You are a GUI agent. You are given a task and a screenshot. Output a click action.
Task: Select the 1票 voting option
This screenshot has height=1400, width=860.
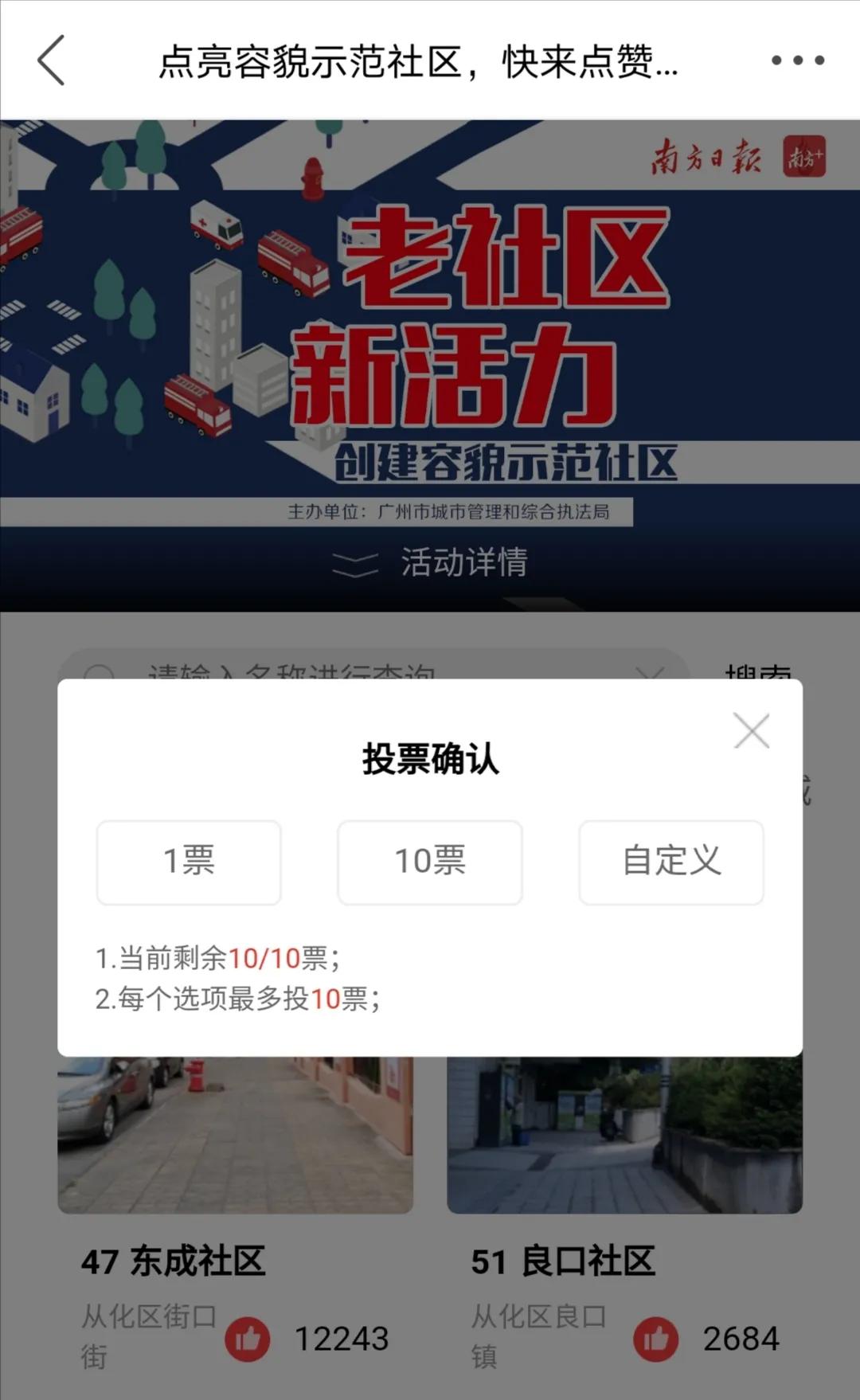click(x=188, y=862)
